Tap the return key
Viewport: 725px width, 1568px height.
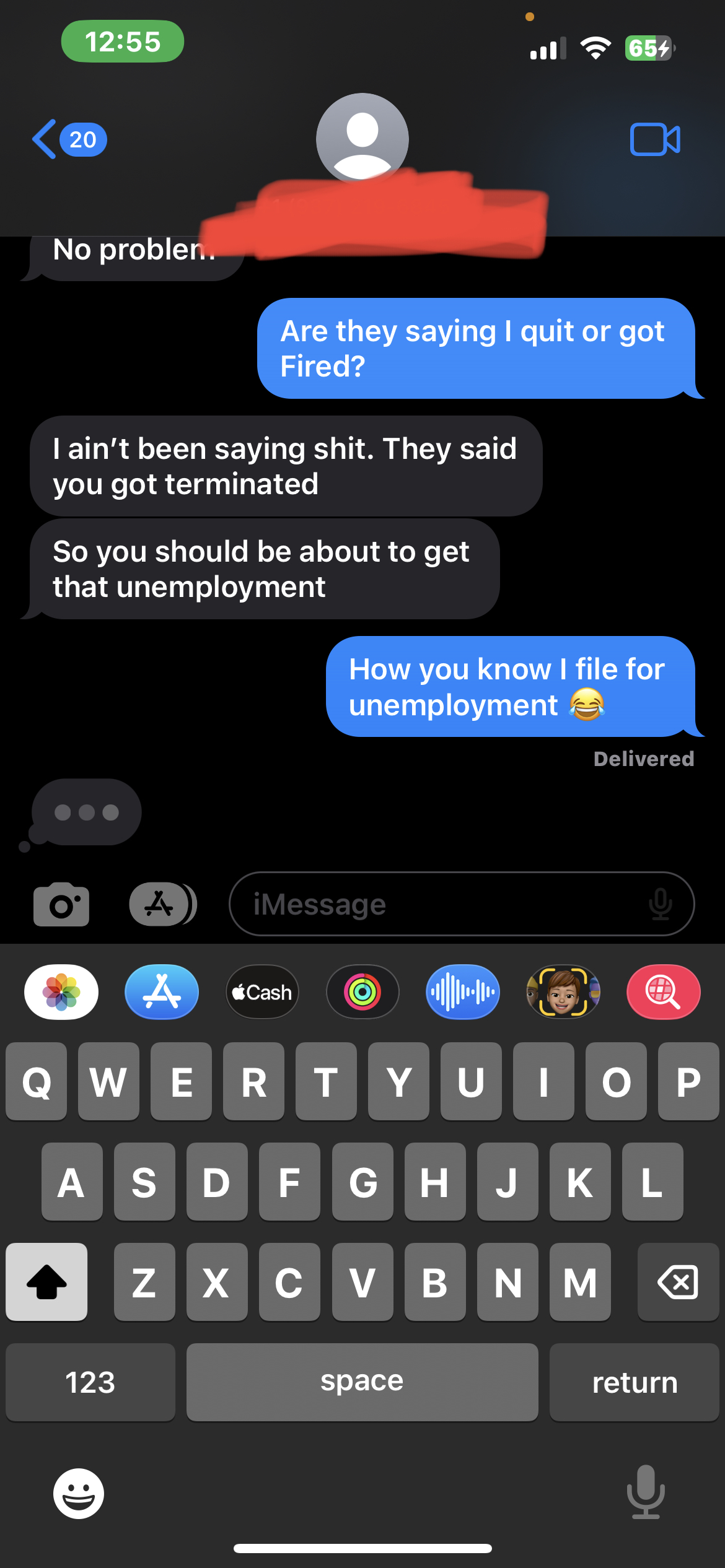pos(635,1382)
